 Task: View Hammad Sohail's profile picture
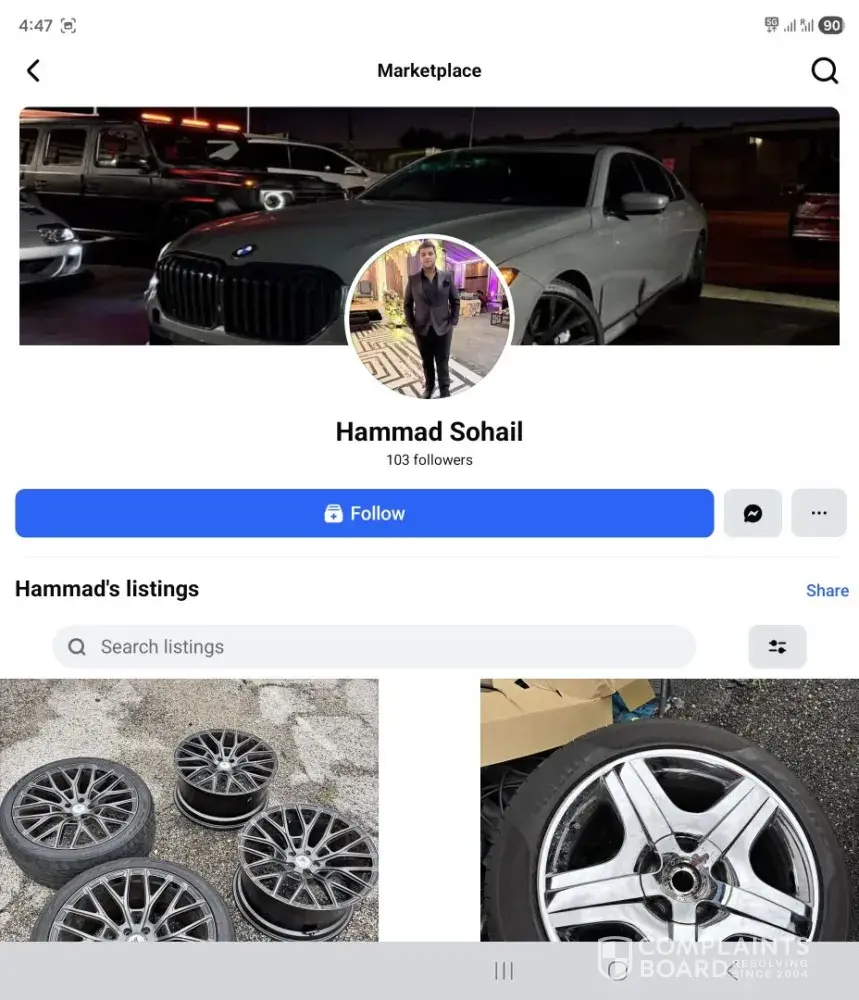pyautogui.click(x=429, y=317)
